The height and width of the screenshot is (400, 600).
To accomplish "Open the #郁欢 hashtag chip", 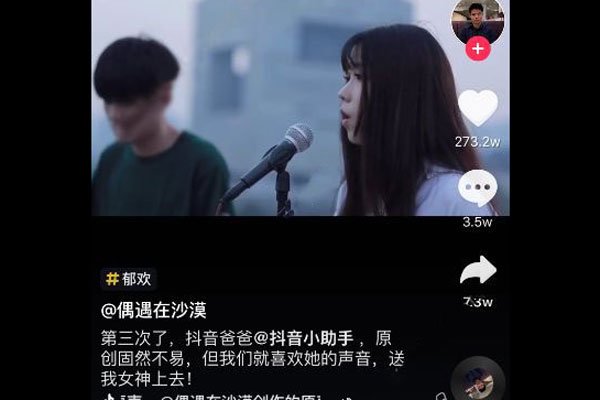I will (129, 279).
